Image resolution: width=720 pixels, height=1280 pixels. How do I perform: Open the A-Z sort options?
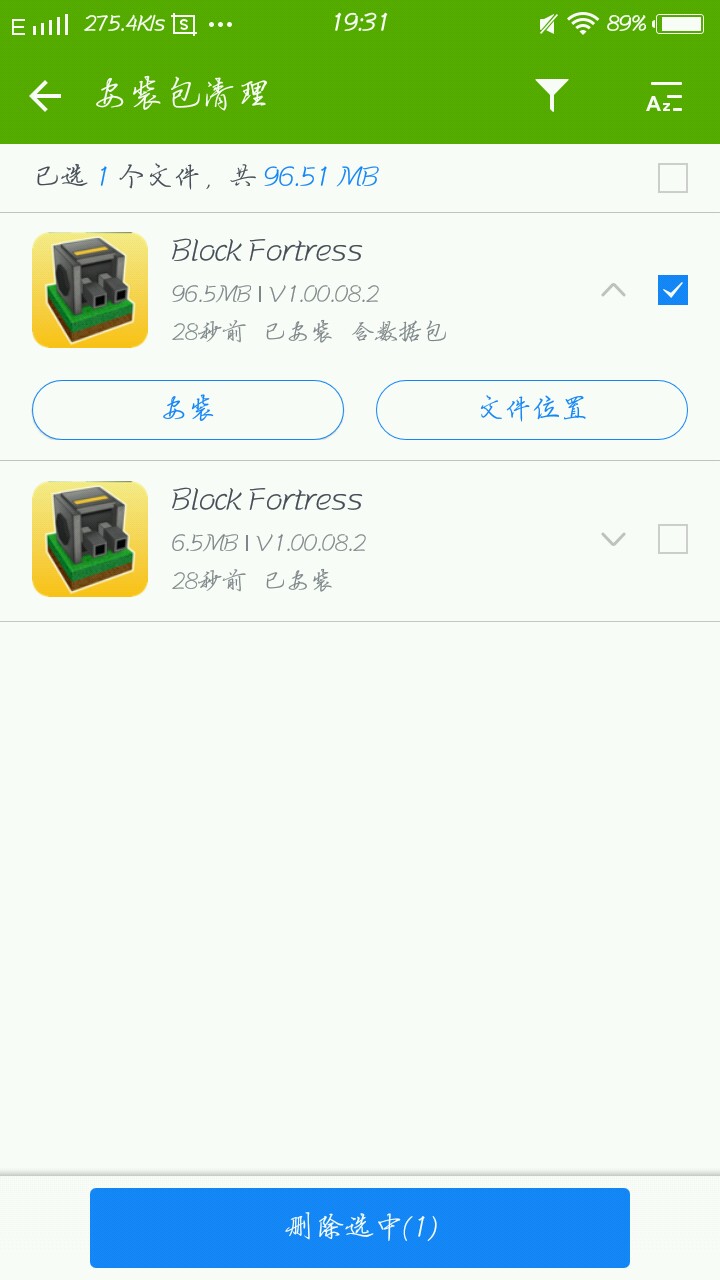coord(664,96)
